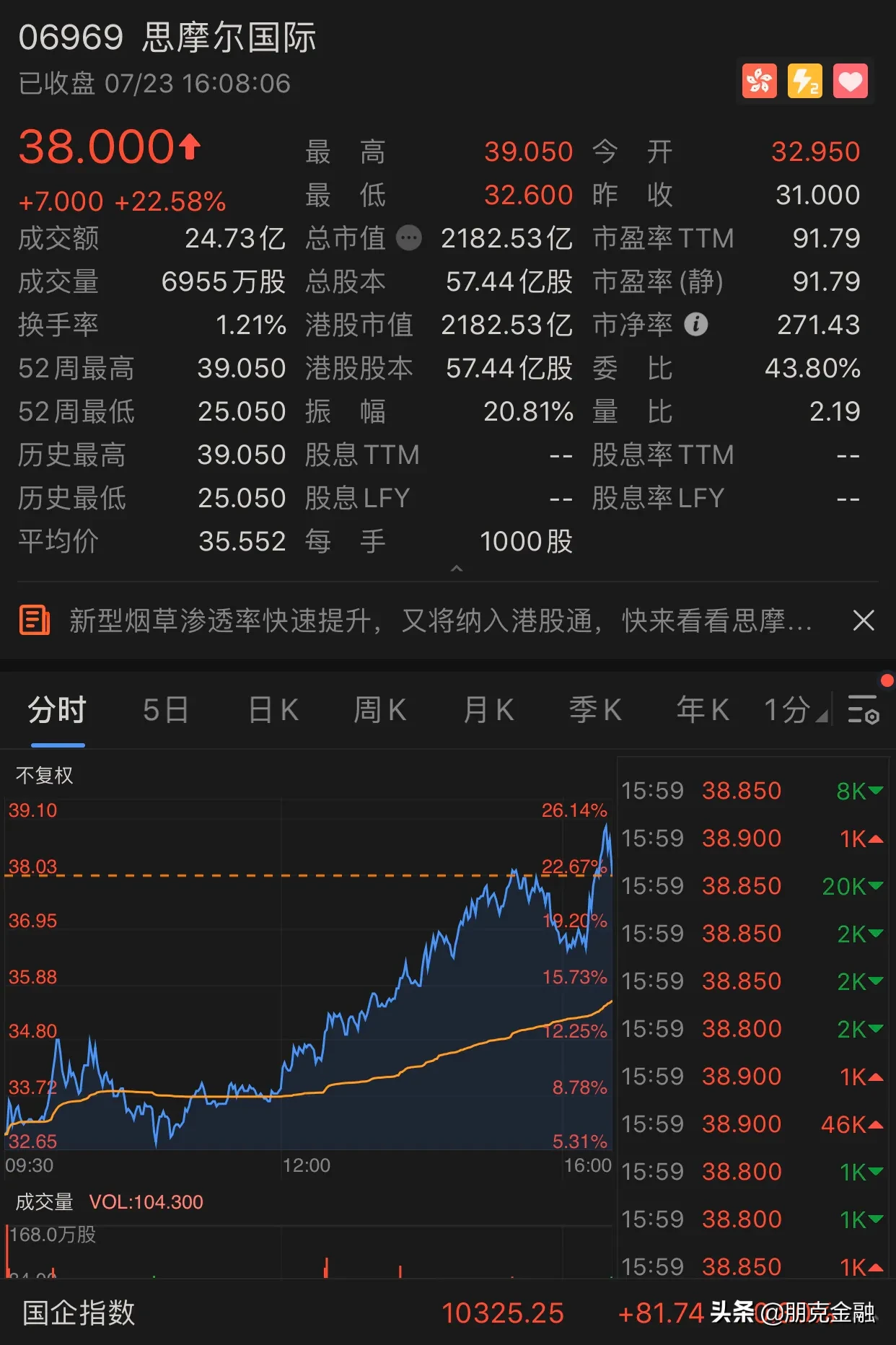896x1345 pixels.
Task: Open chart settings icon
Action: 863,710
